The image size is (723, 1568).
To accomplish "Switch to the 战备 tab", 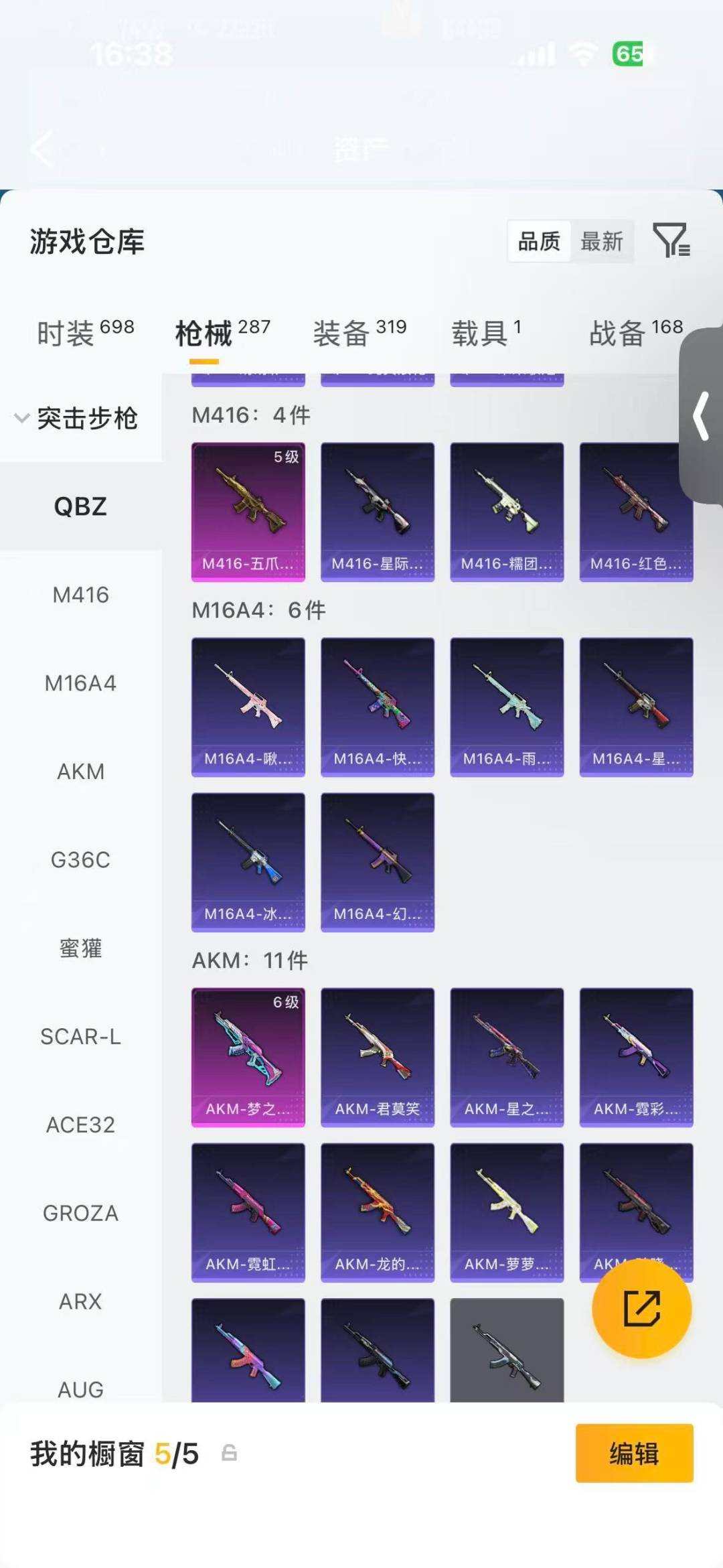I will [x=637, y=332].
